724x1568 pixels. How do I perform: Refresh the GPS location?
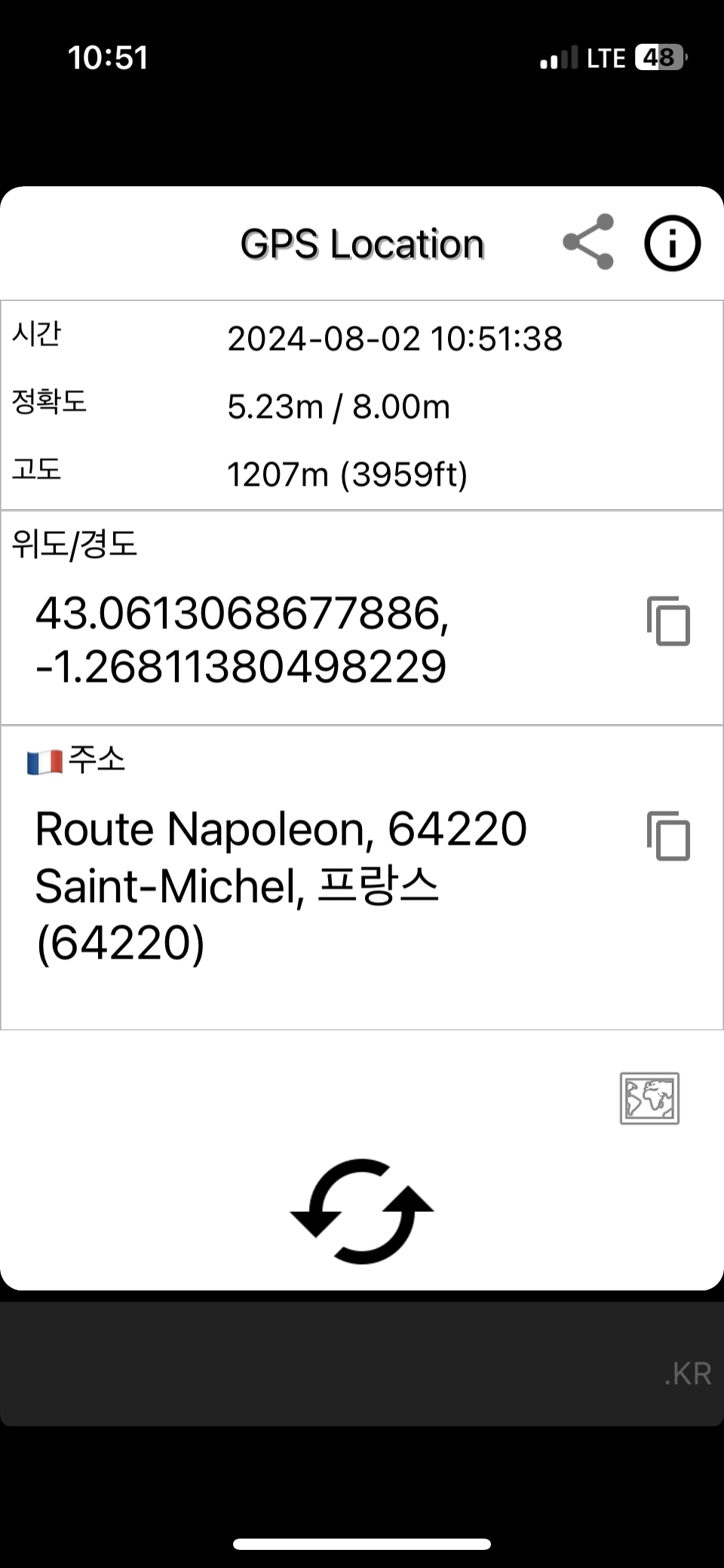(x=362, y=1211)
